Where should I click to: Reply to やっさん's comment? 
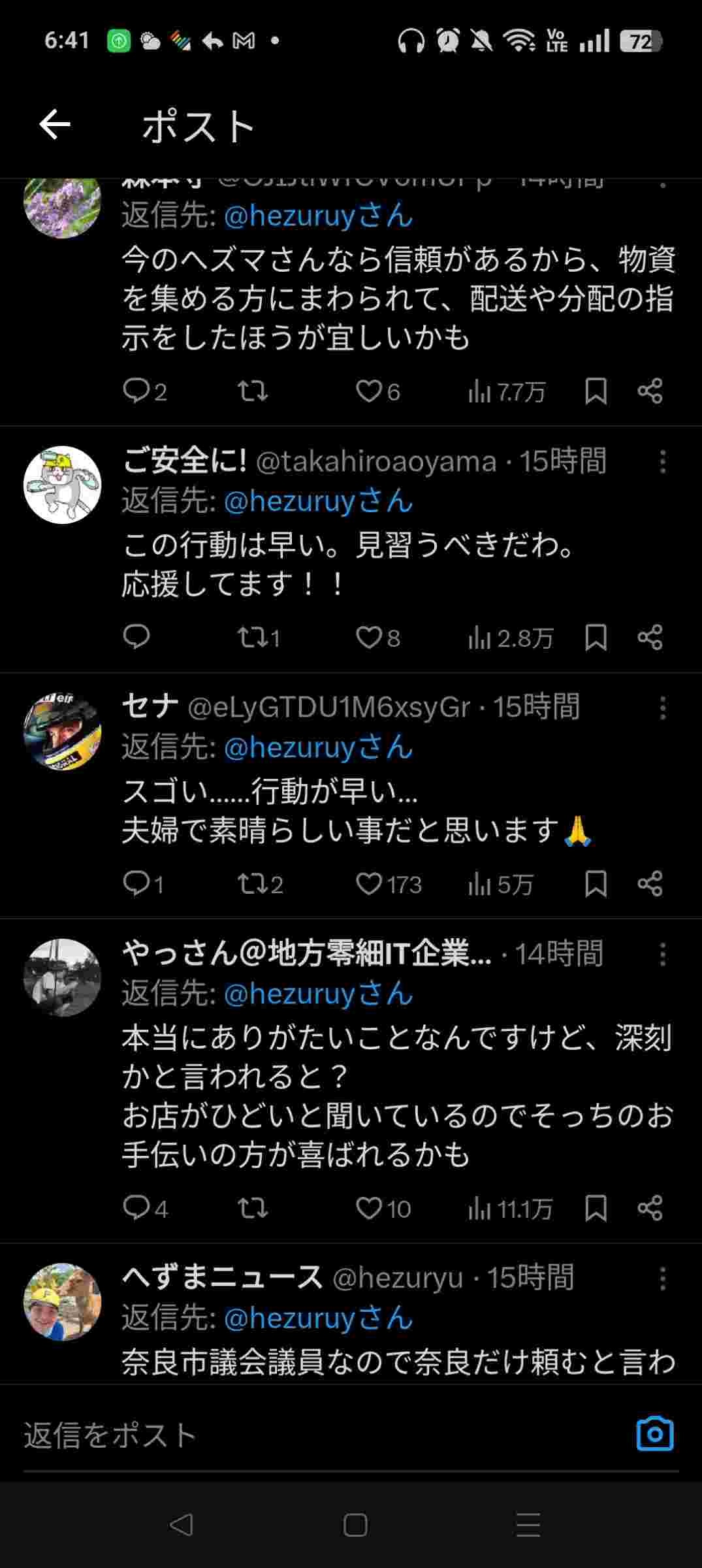(x=136, y=1208)
